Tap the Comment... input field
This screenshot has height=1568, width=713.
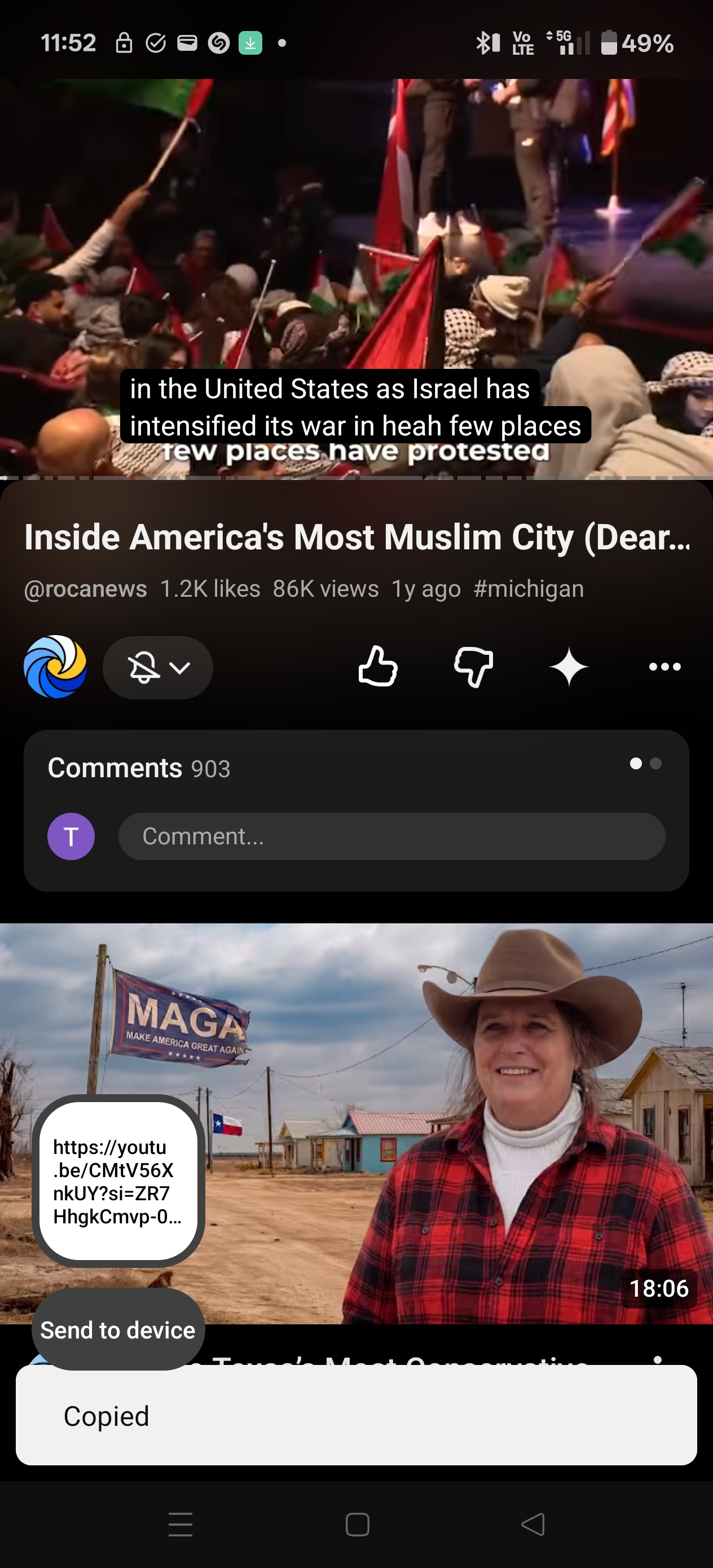pos(391,836)
